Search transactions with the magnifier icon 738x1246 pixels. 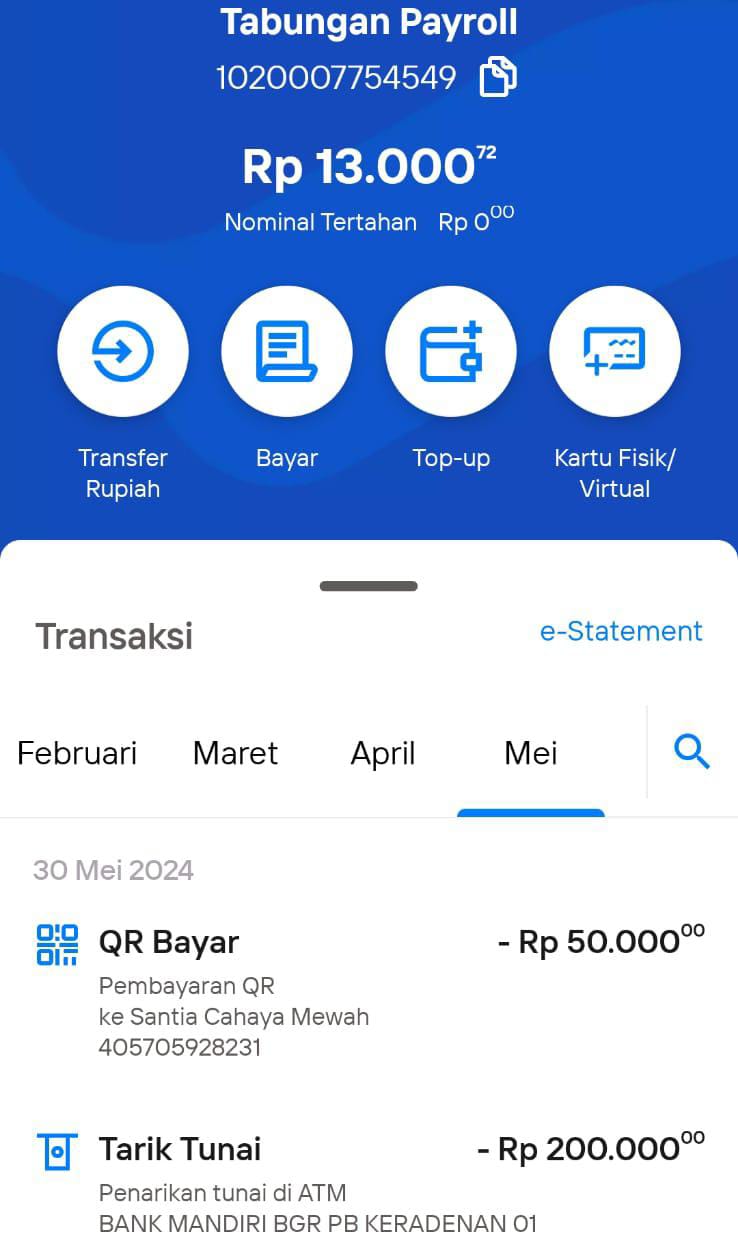[x=692, y=751]
